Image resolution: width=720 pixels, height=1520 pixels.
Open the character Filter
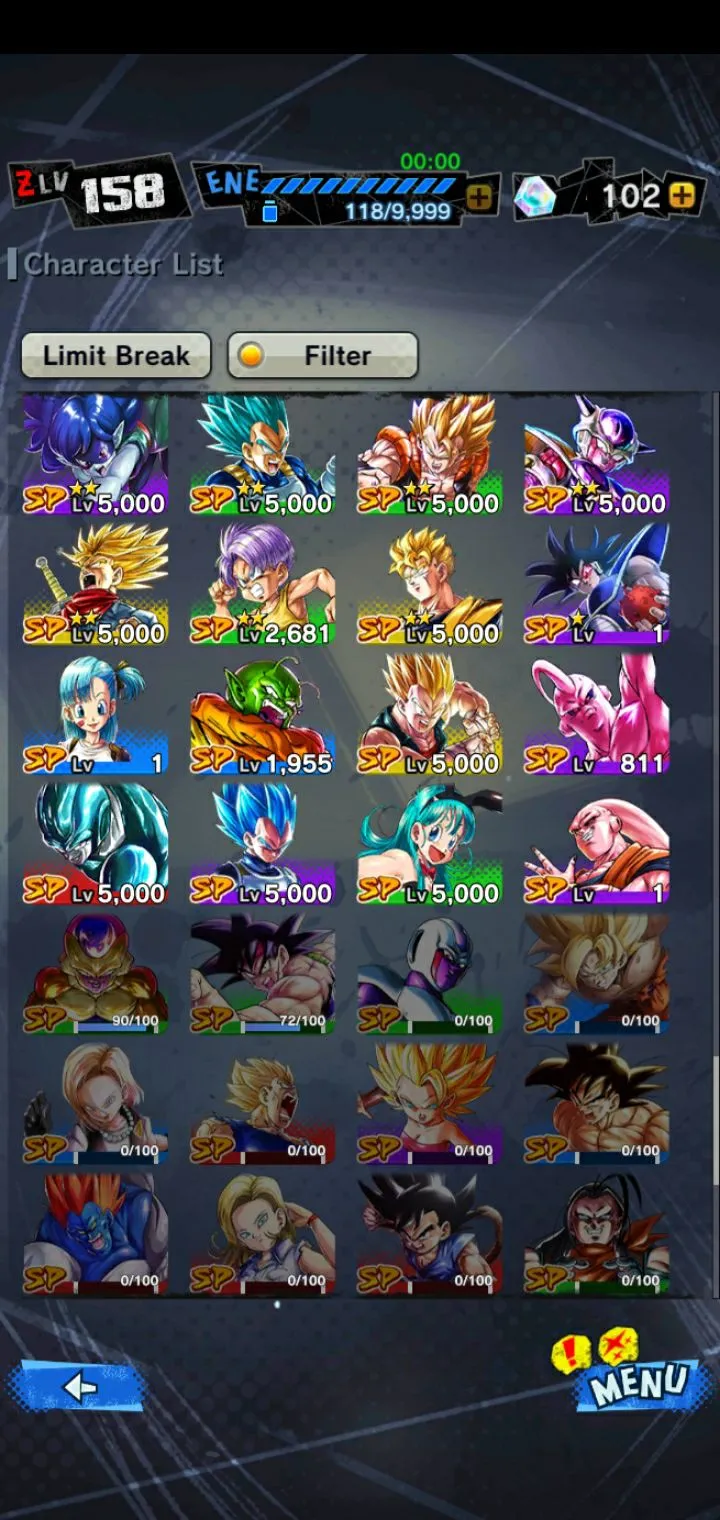pyautogui.click(x=322, y=356)
